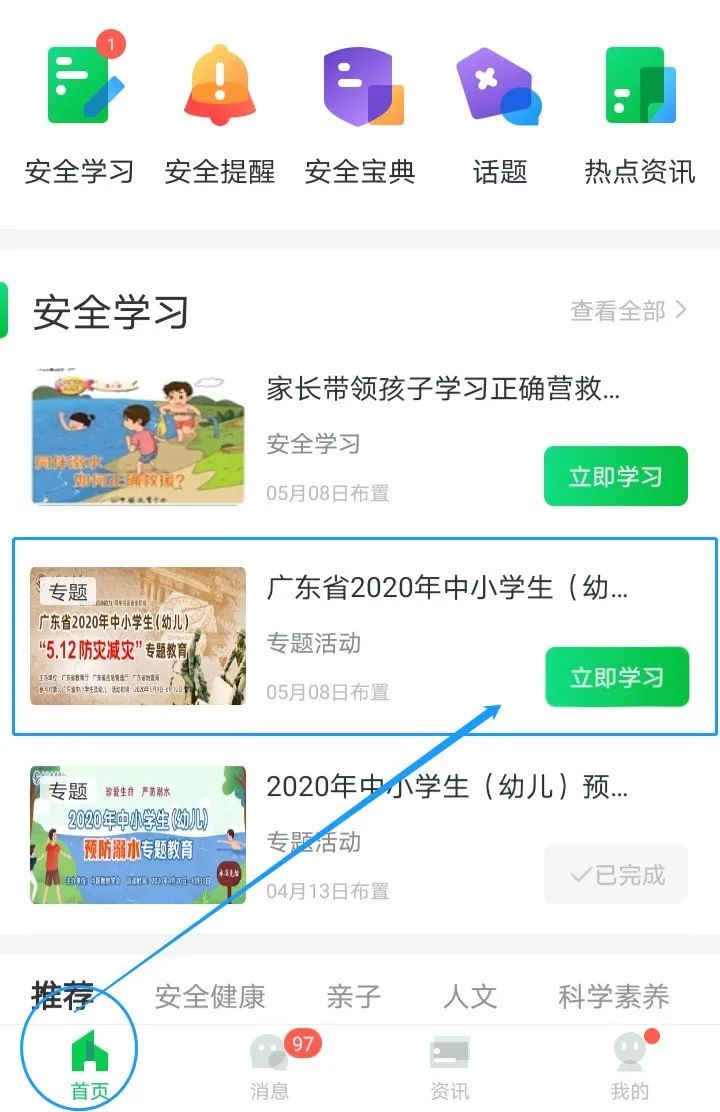Select the 亲子 category tab
Viewport: 720px width, 1112px height.
tap(352, 995)
